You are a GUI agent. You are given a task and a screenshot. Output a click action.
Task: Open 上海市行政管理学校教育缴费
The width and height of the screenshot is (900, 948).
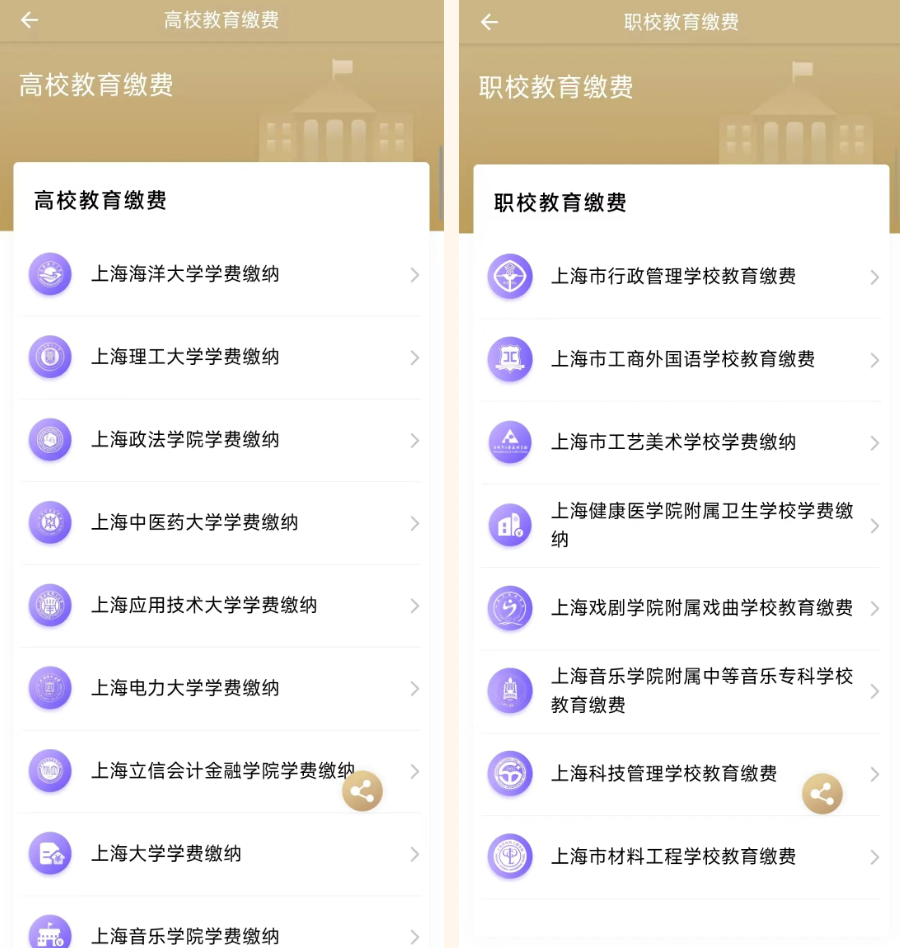(x=673, y=277)
